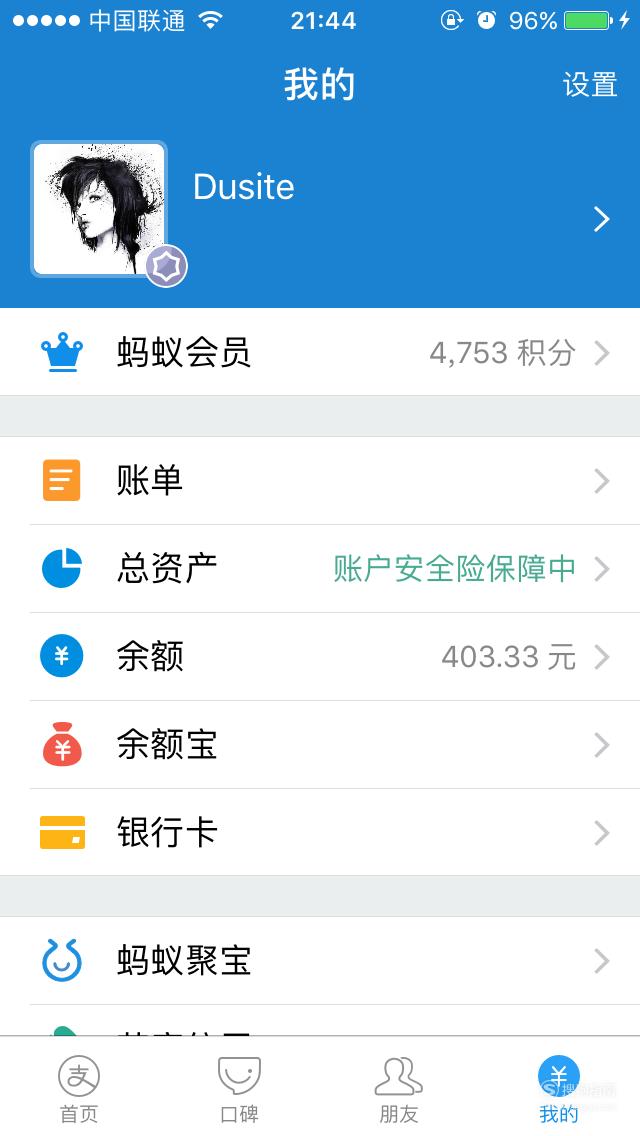View the 账单 bills list

pos(320,480)
